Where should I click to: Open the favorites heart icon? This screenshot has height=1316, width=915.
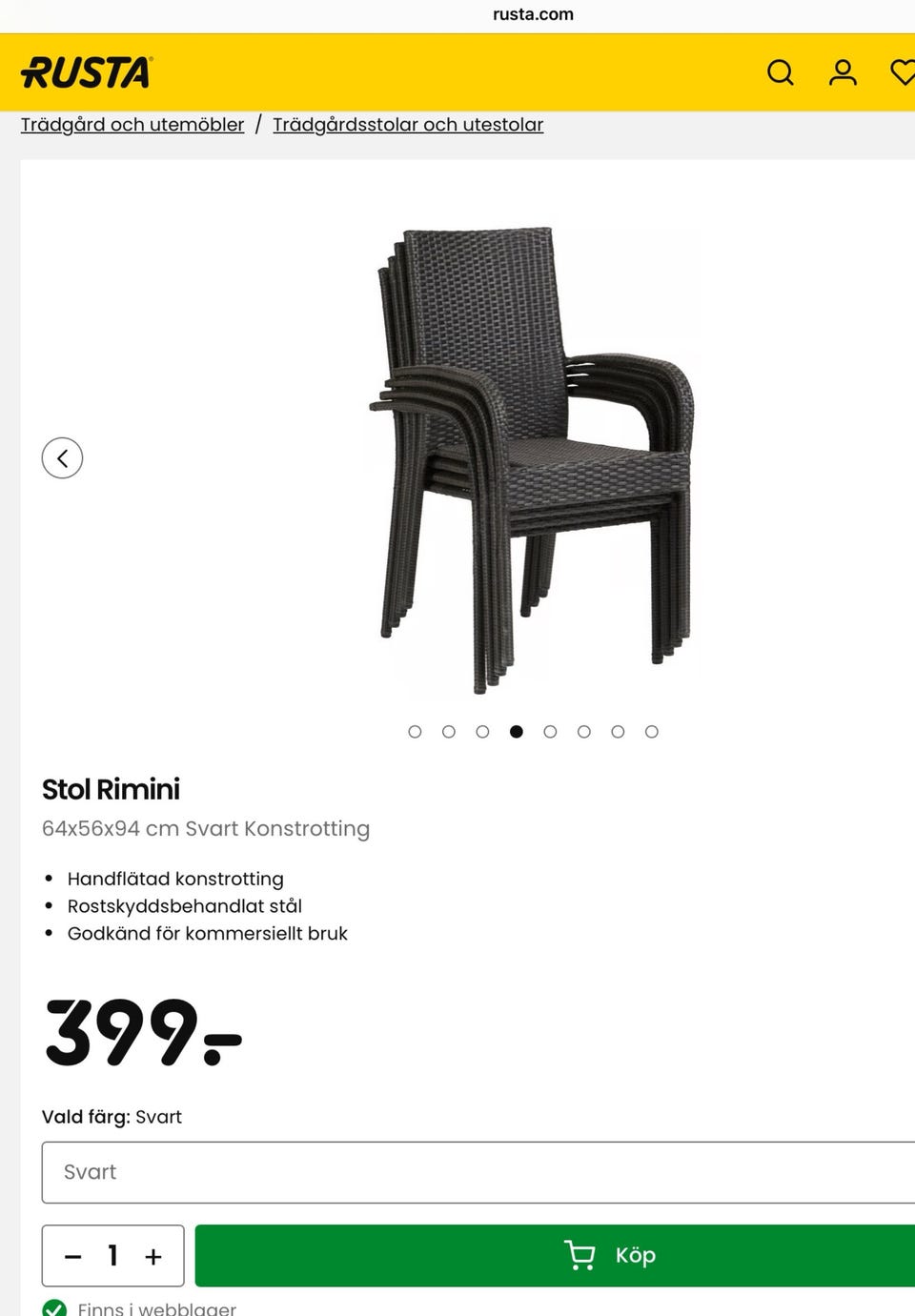click(902, 72)
